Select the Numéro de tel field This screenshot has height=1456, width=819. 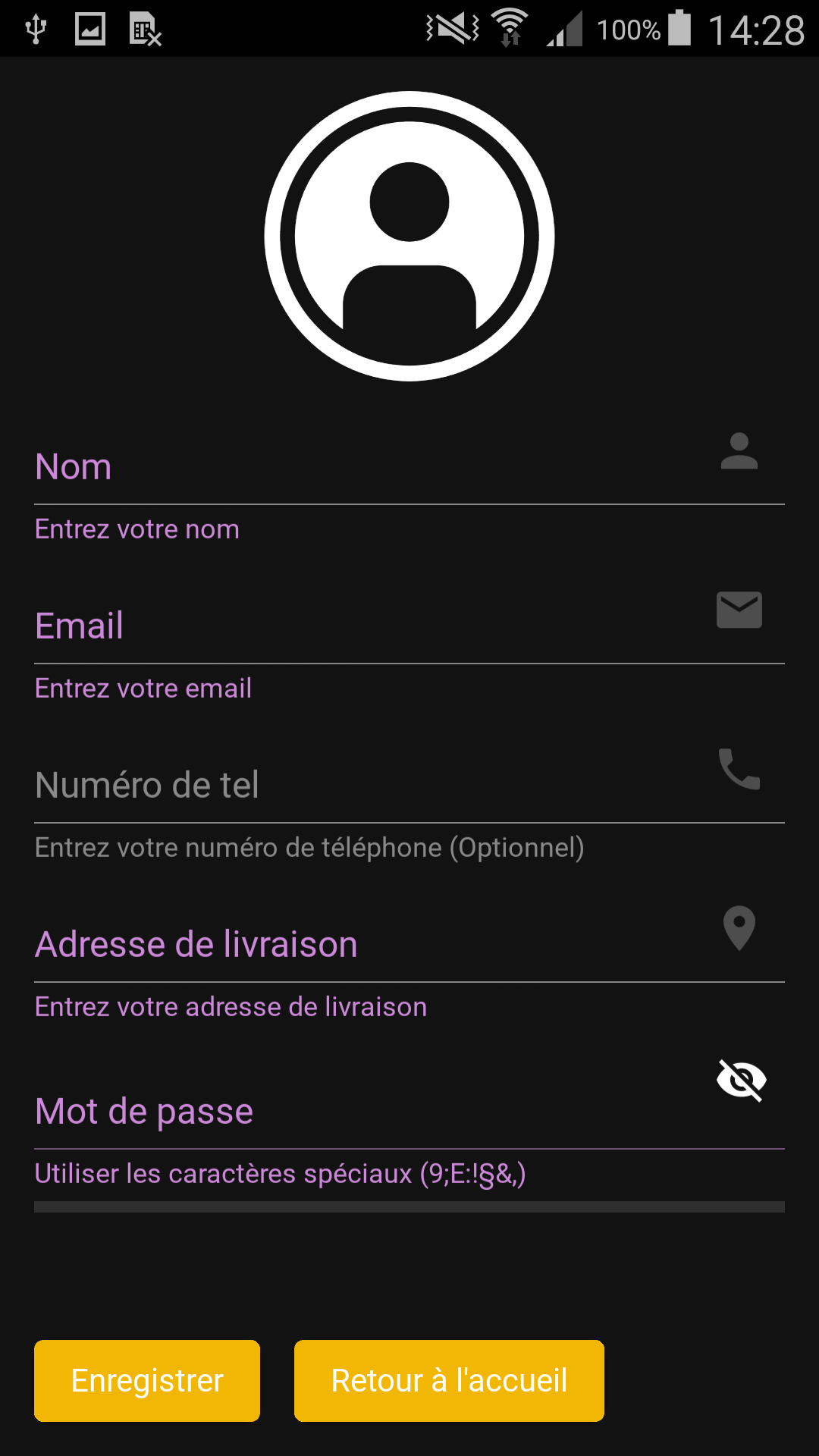pyautogui.click(x=409, y=785)
